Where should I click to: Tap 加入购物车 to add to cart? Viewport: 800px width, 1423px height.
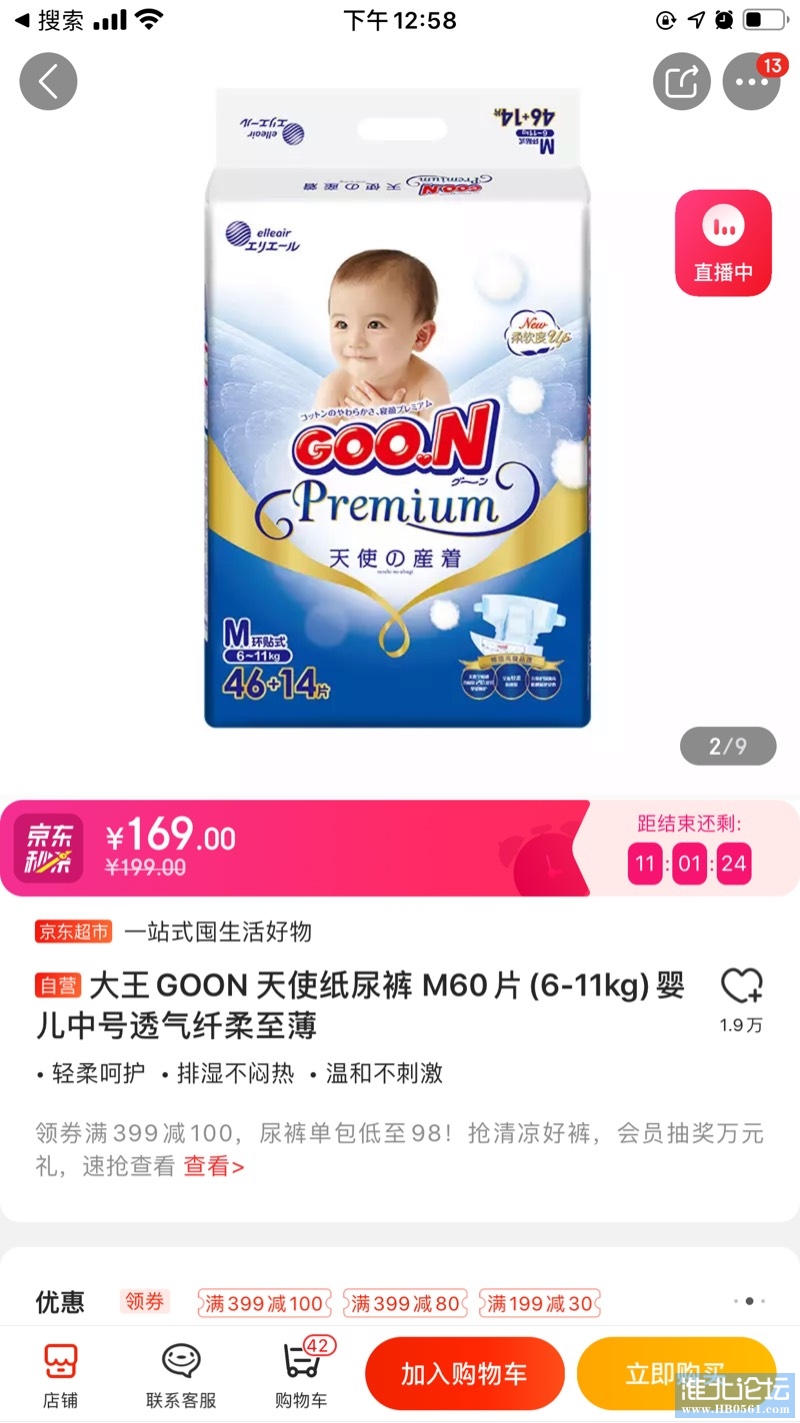click(464, 1374)
